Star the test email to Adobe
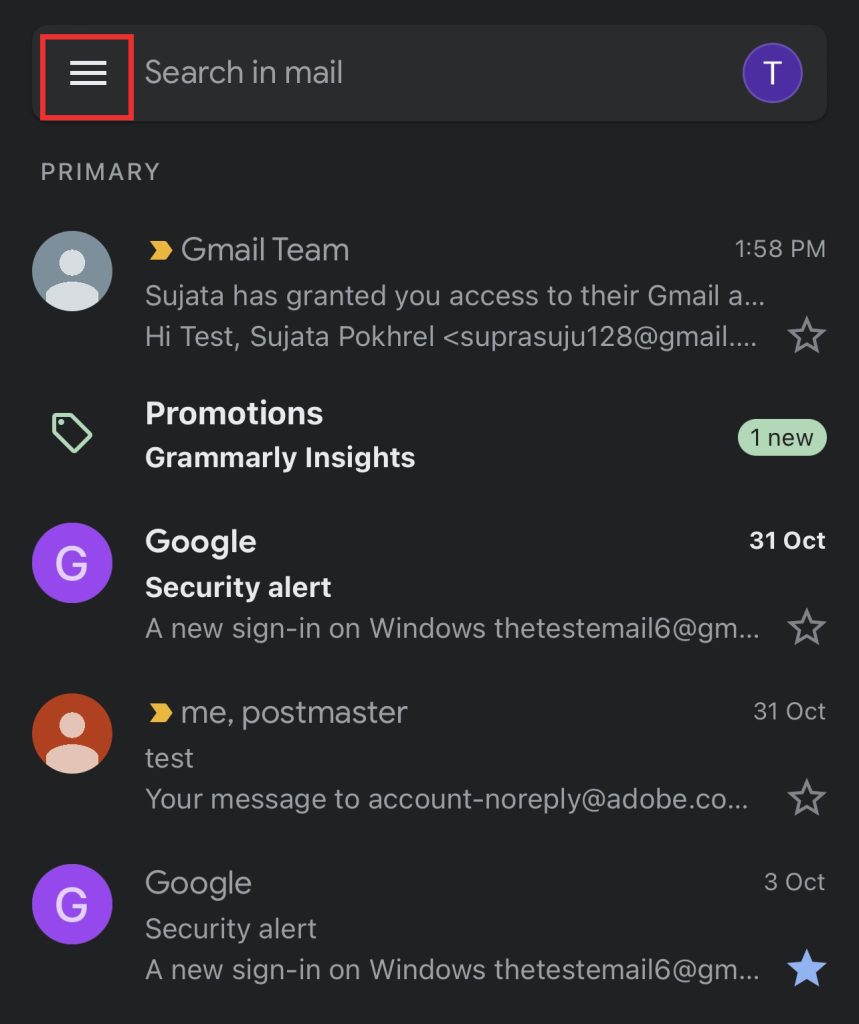Screen dimensions: 859x1024 (807, 798)
